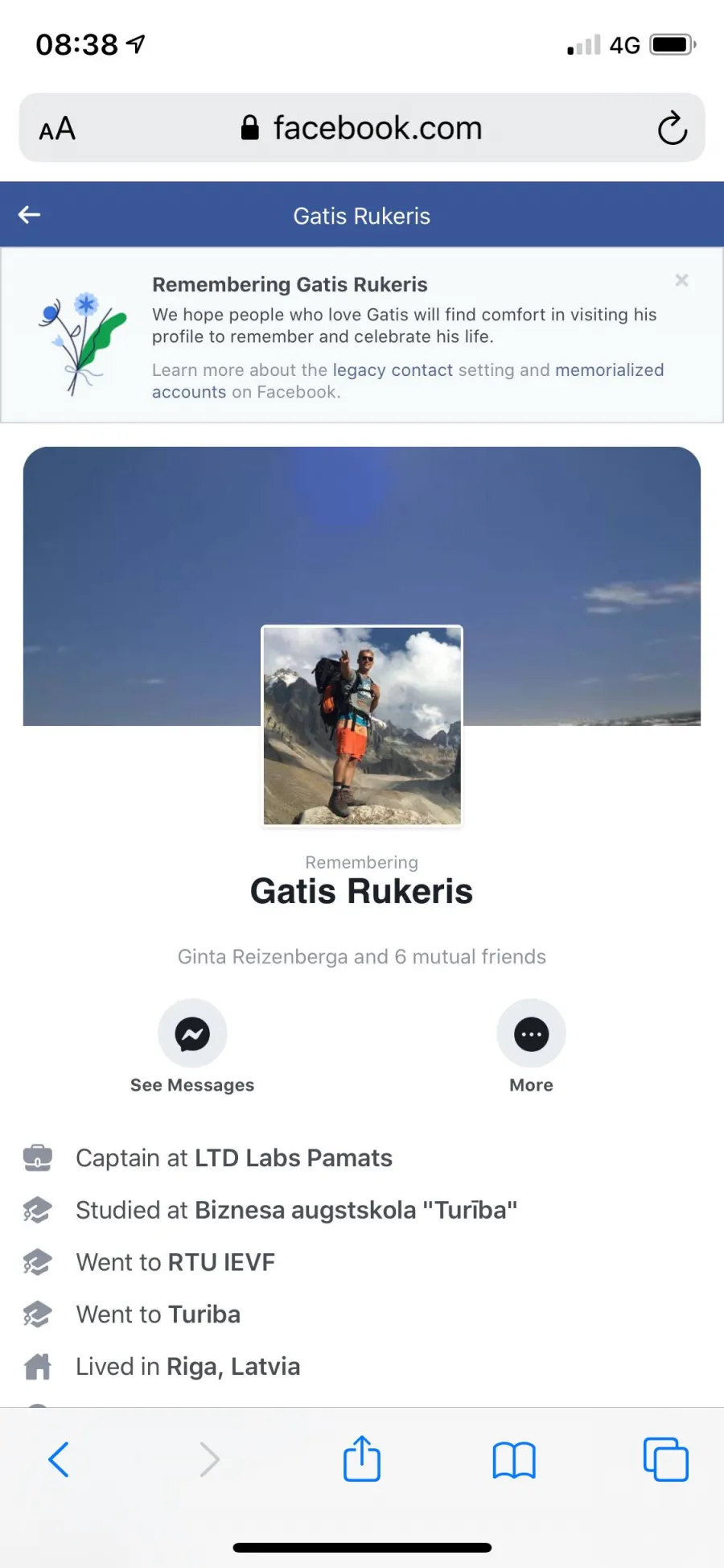Dismiss the Remembering banner

681,280
